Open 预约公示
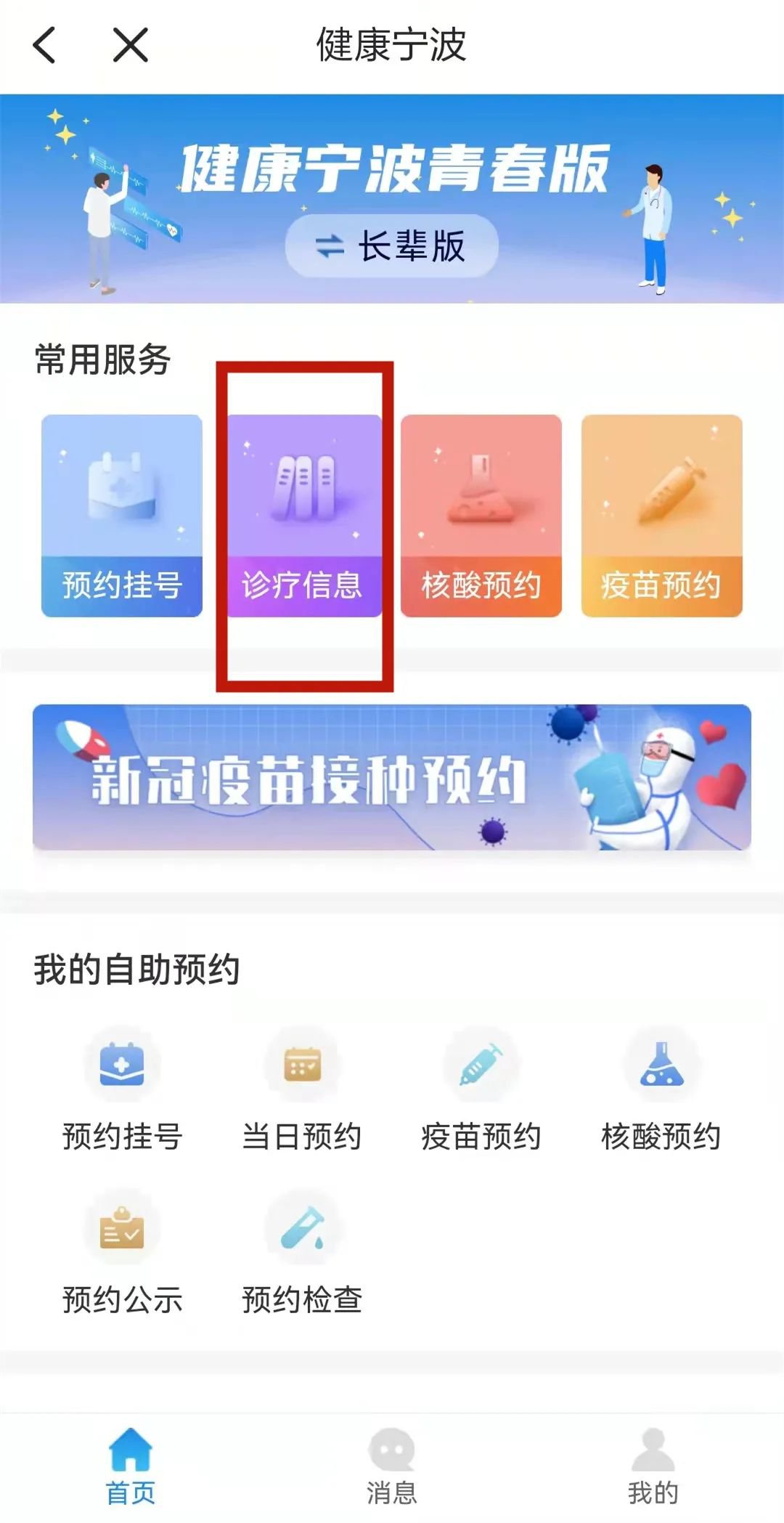784x1523 pixels. point(122,1253)
